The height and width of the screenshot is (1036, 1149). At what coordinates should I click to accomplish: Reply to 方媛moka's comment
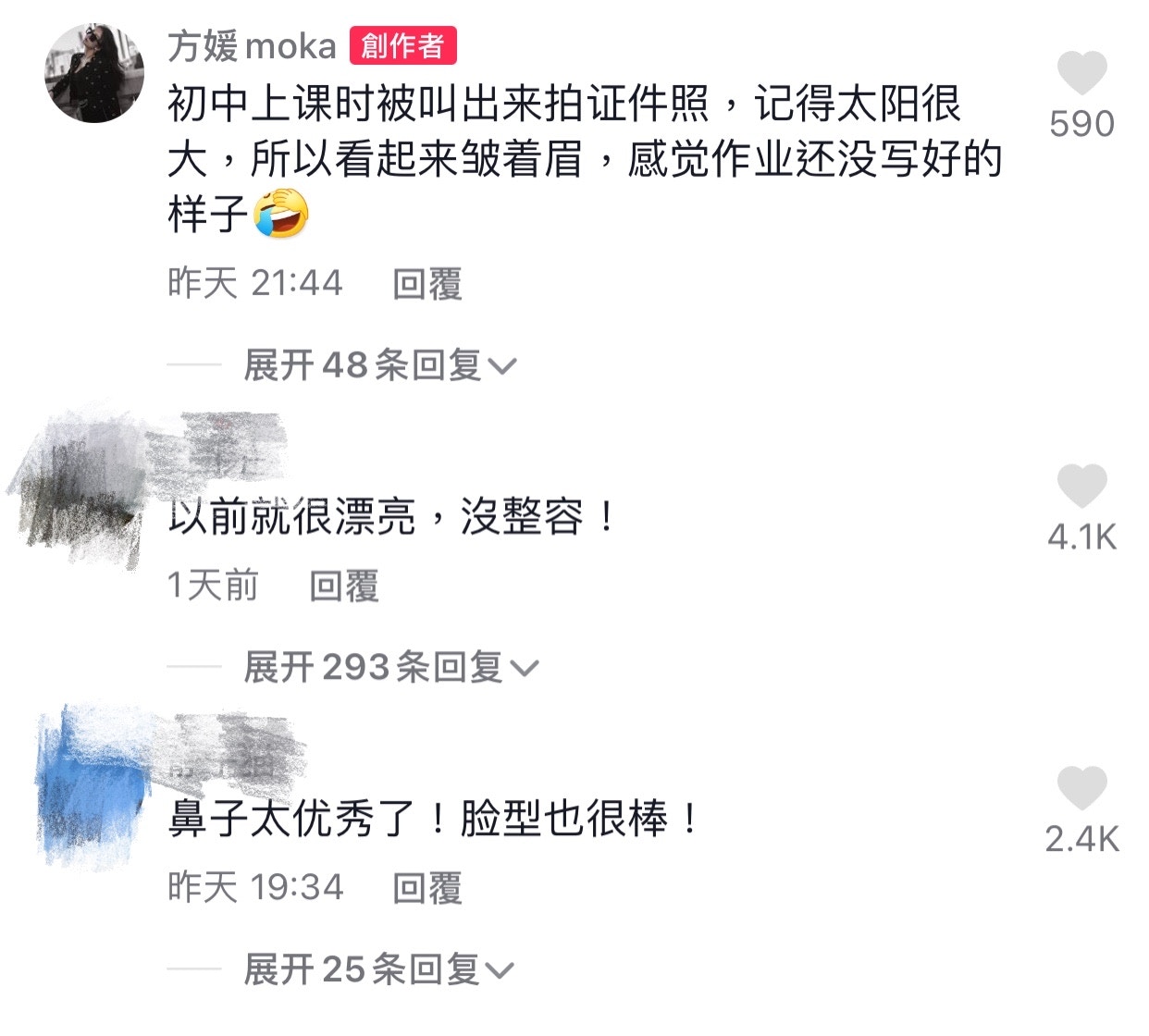(x=426, y=284)
